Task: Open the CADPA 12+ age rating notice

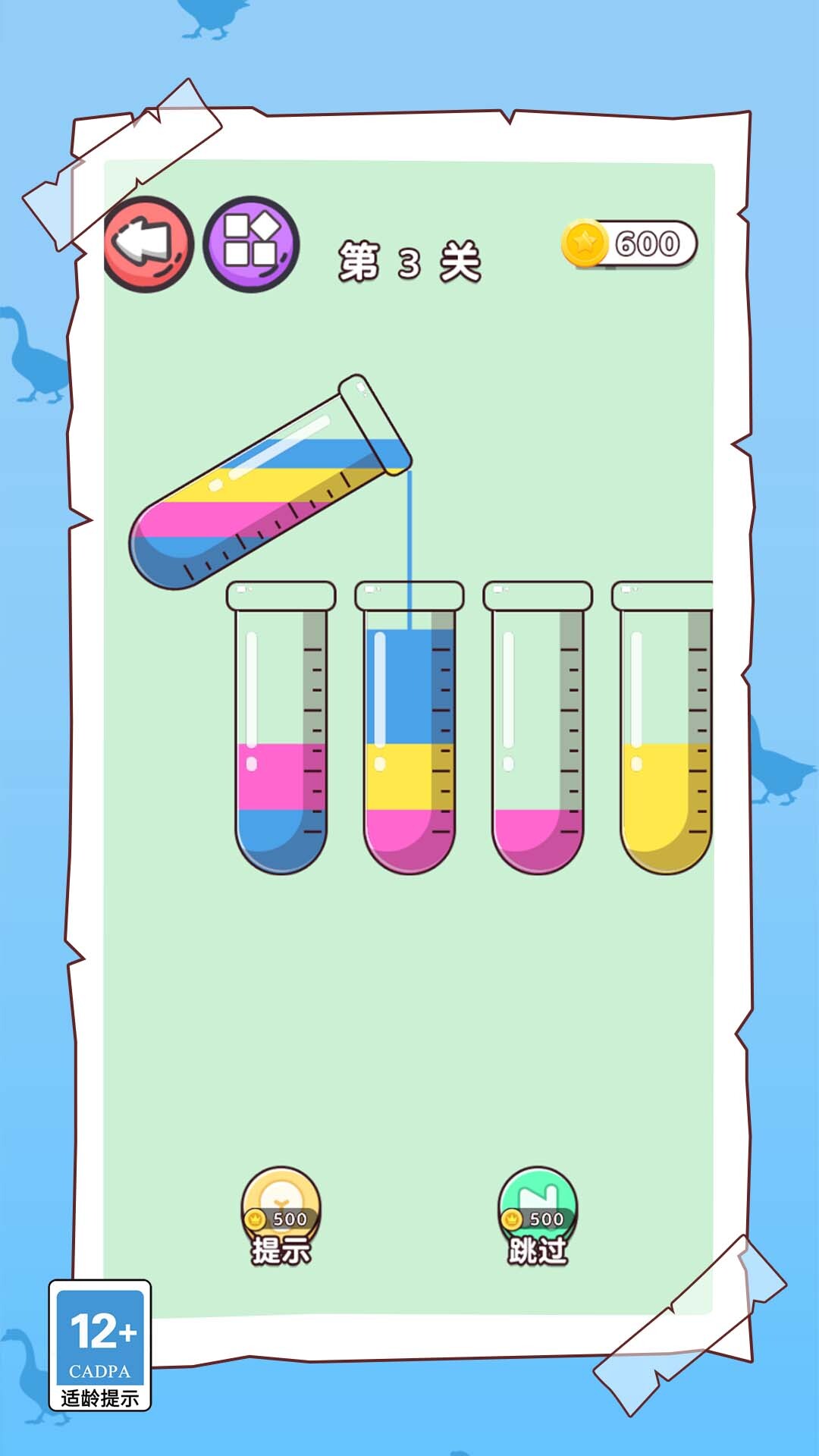Action: coord(100,1345)
